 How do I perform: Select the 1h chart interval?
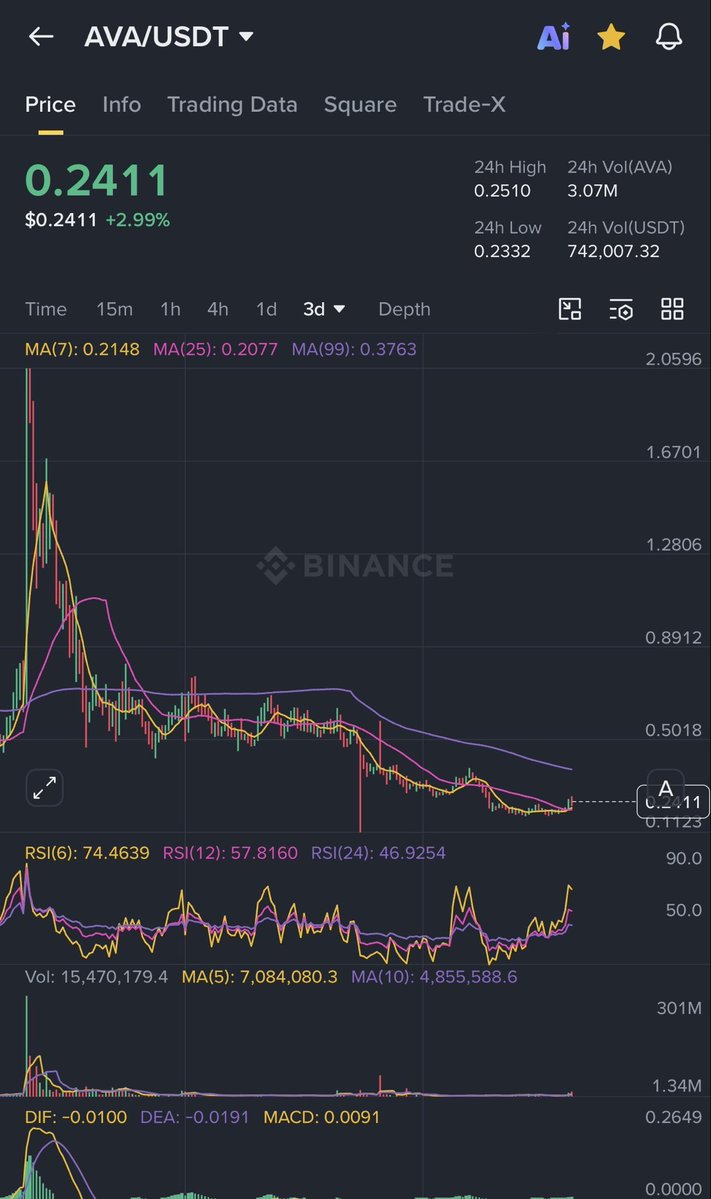click(171, 309)
